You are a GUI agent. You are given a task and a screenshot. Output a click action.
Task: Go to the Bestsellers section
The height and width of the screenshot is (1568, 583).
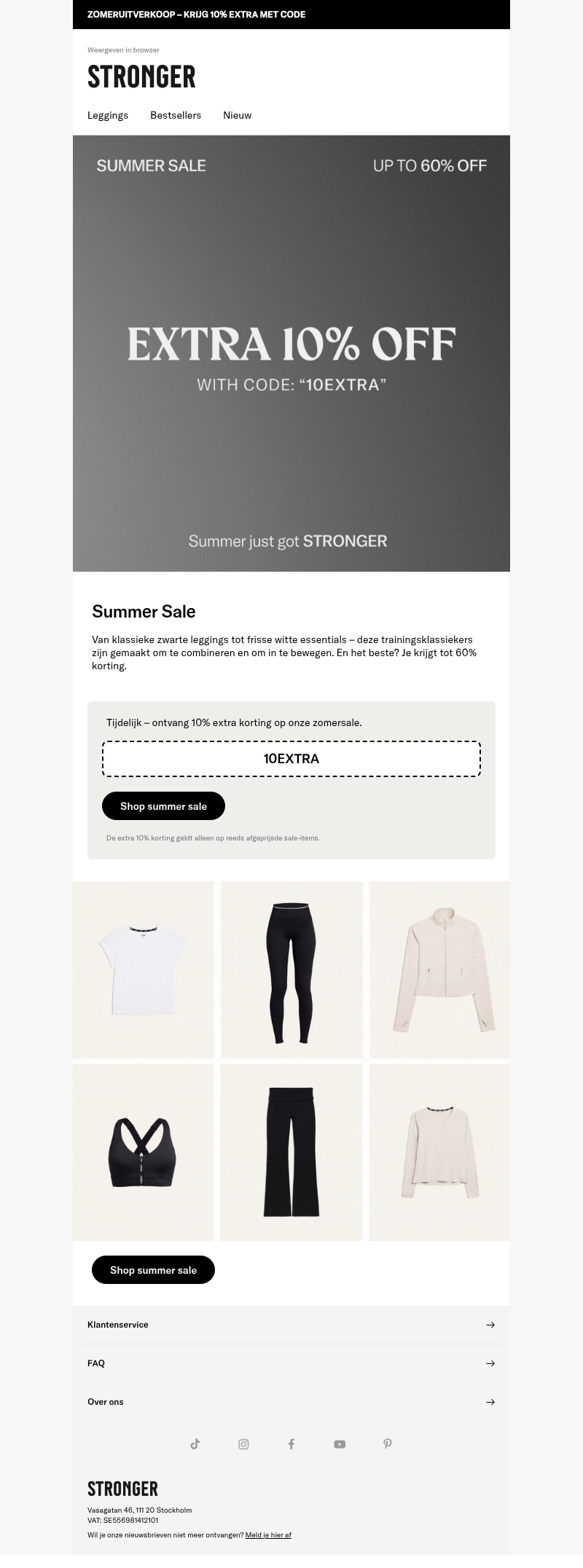point(176,115)
